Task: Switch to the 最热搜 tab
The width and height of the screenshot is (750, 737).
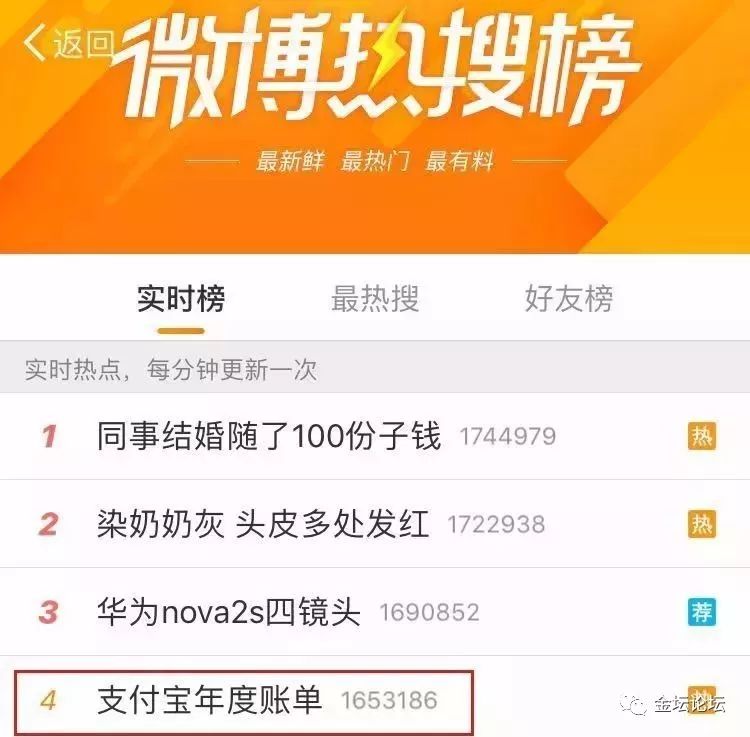Action: tap(375, 298)
